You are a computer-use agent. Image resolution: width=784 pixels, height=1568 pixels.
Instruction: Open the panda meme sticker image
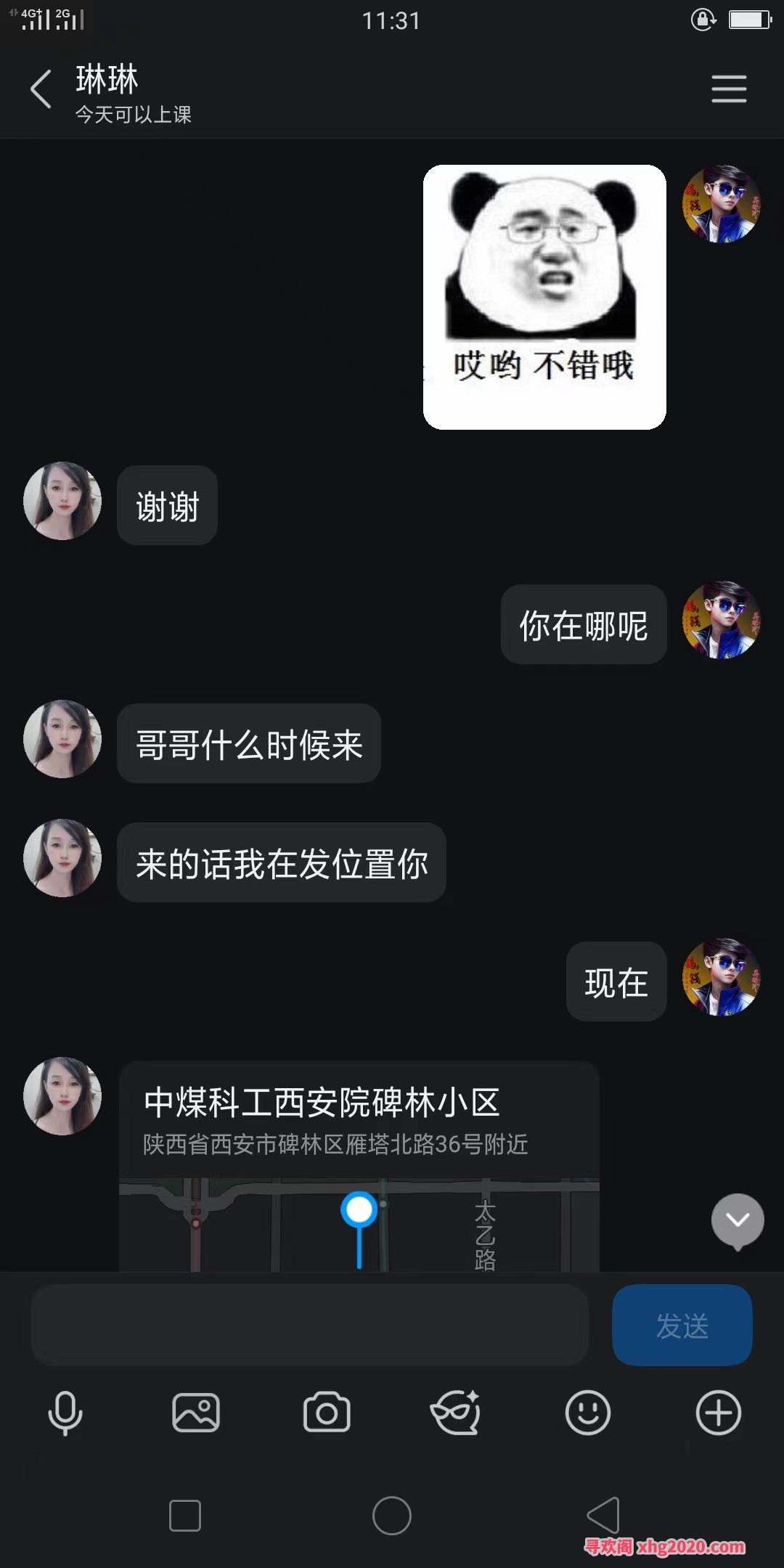pyautogui.click(x=544, y=297)
